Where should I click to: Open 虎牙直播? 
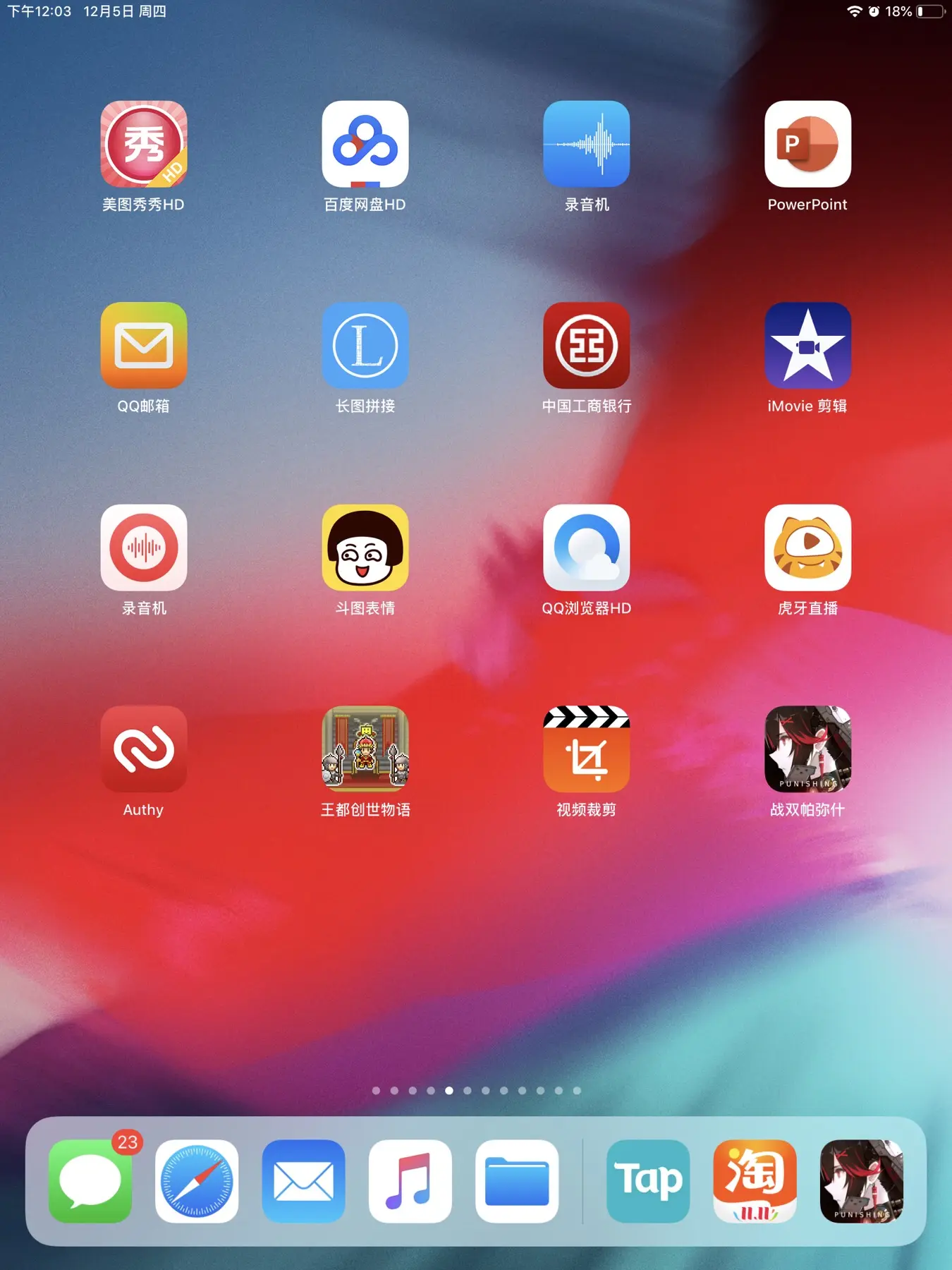click(x=807, y=548)
